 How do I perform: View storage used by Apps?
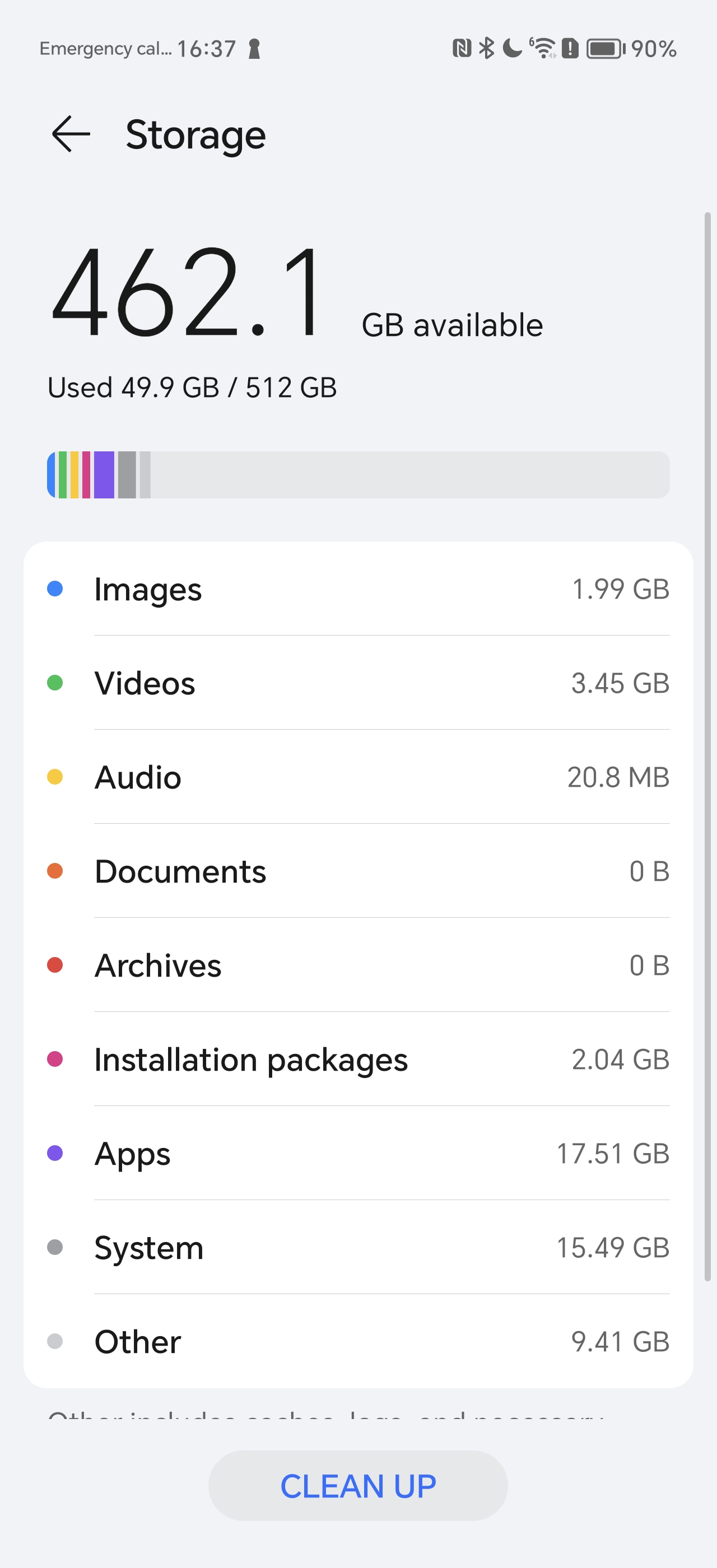[358, 1154]
